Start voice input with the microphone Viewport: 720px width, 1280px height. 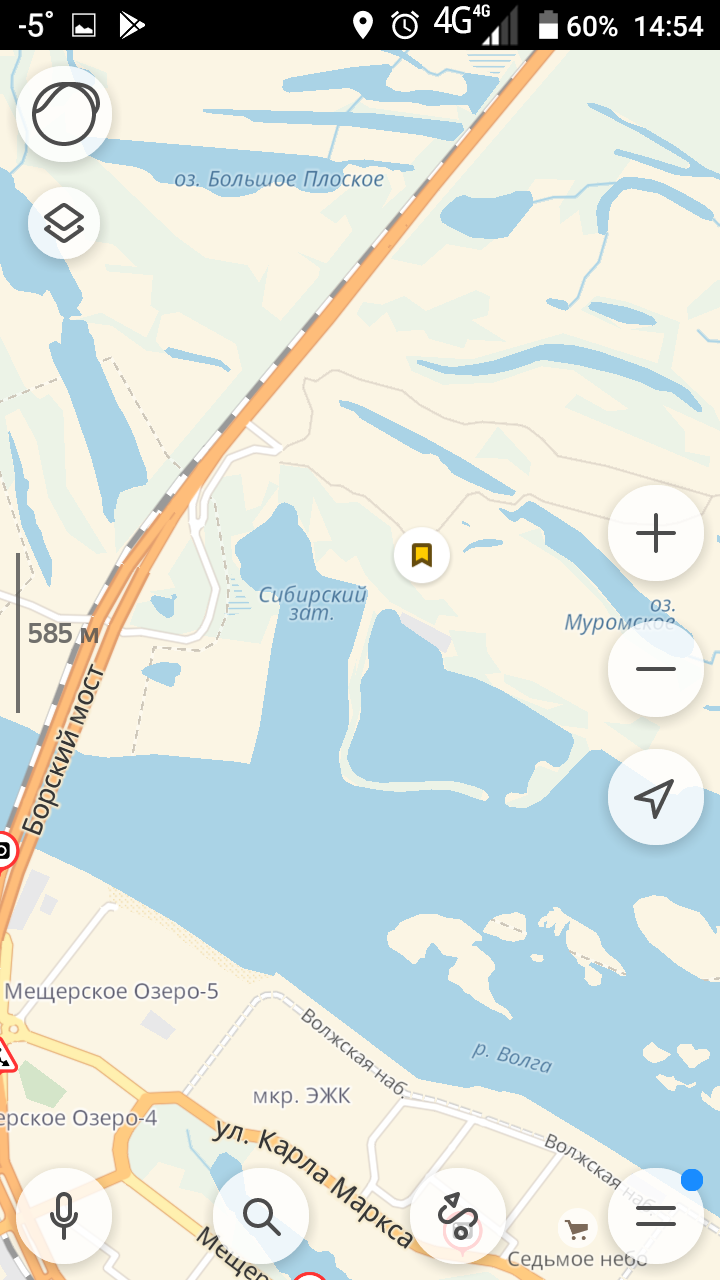[x=64, y=1216]
